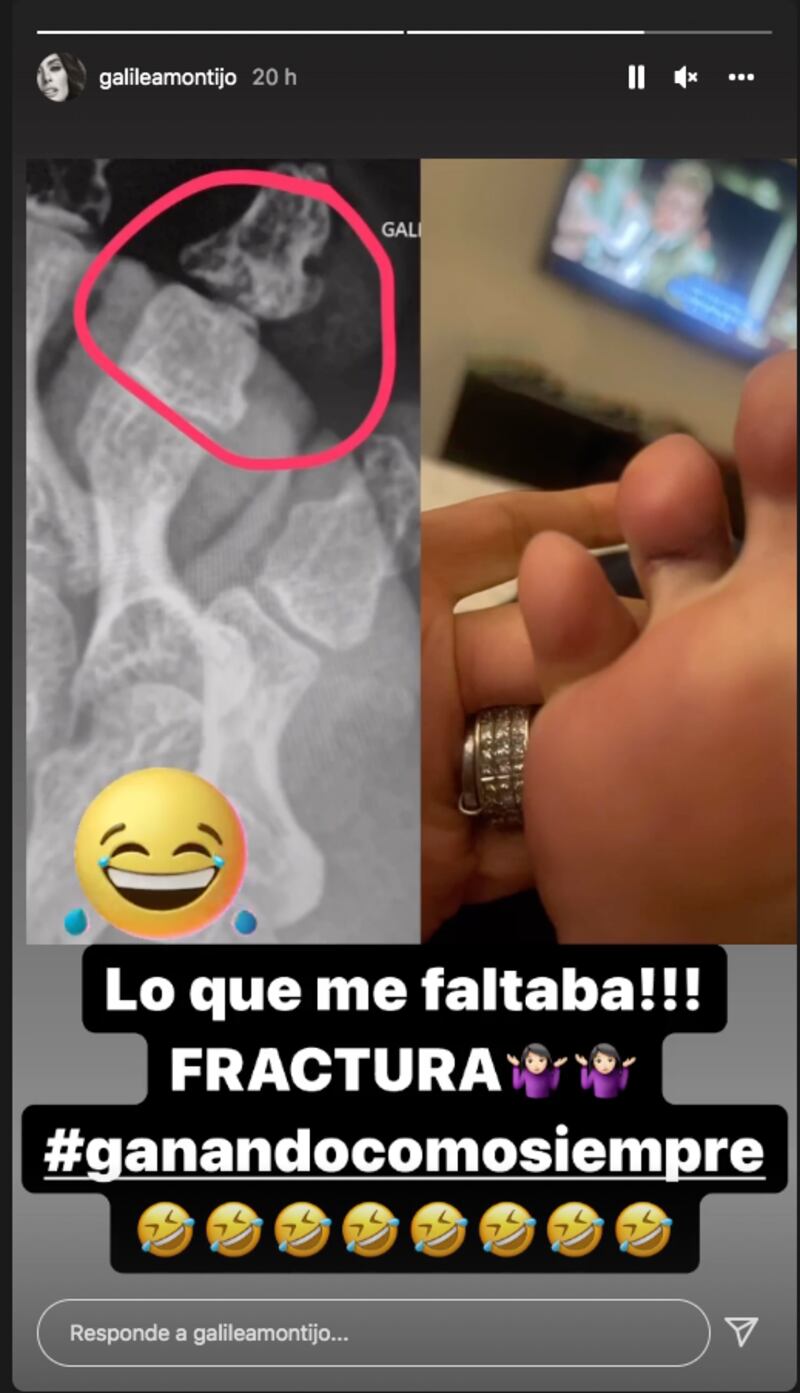
Task: Open the #ganandocomosiempre hashtag
Action: [x=404, y=1151]
